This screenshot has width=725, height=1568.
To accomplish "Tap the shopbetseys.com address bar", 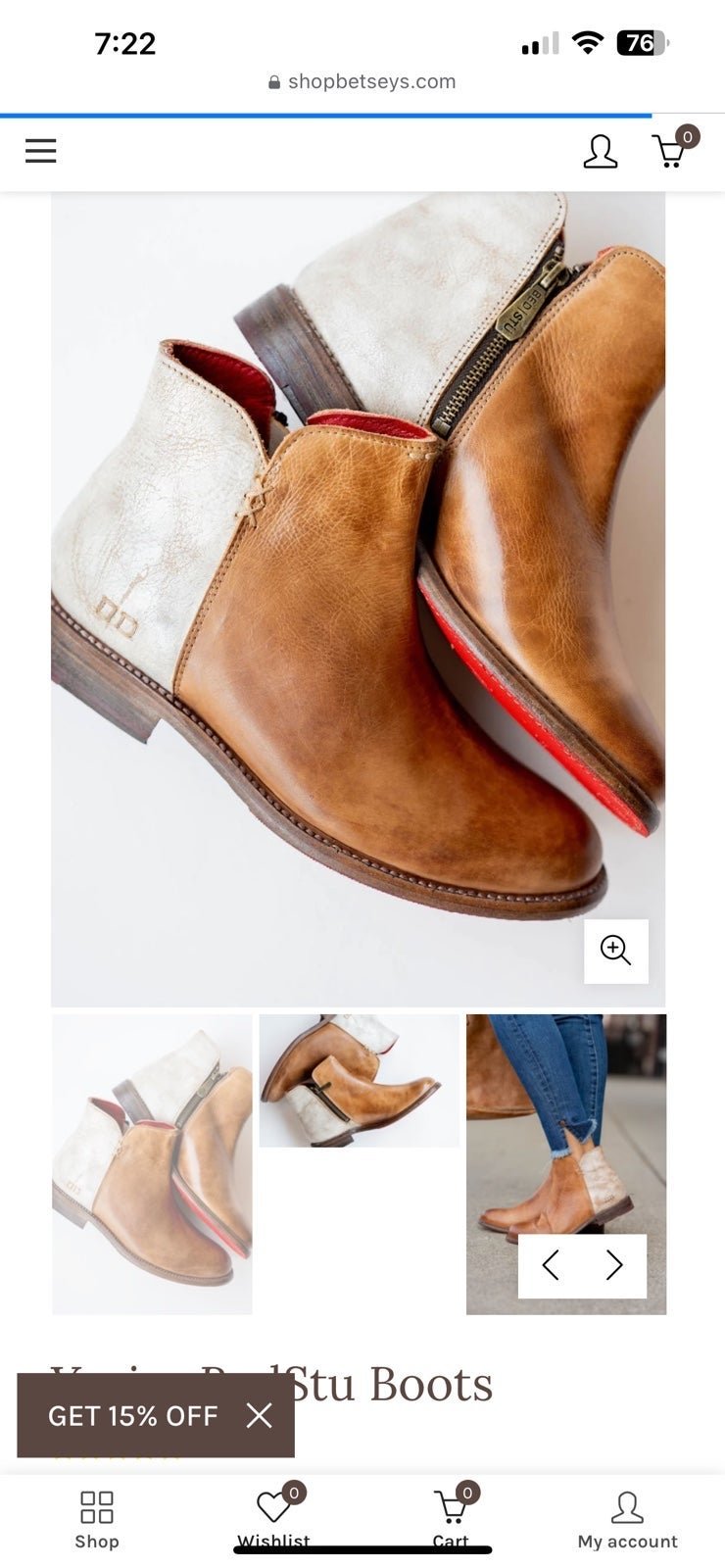I will [362, 81].
